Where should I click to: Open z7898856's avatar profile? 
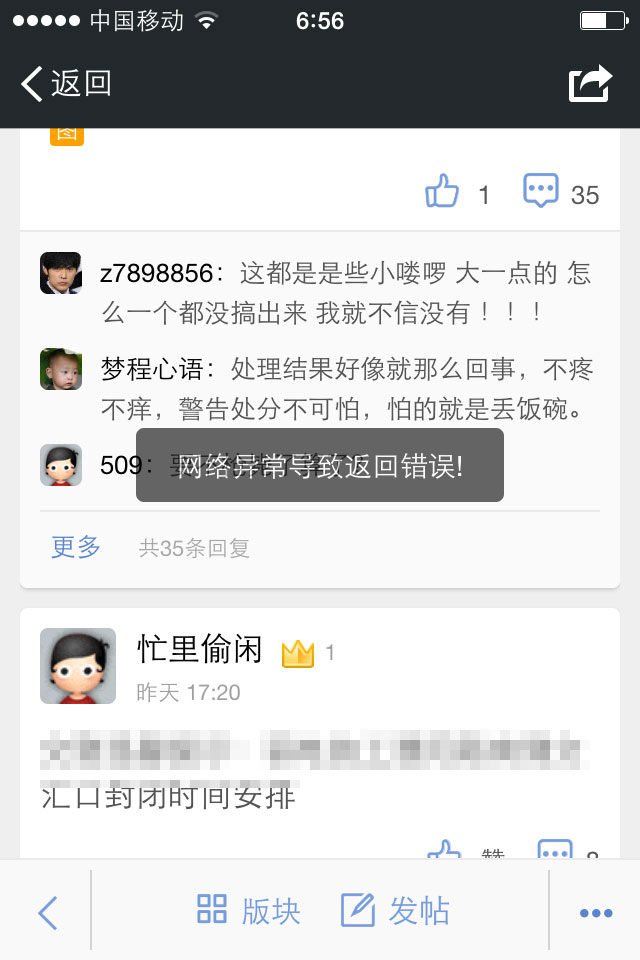(61, 273)
